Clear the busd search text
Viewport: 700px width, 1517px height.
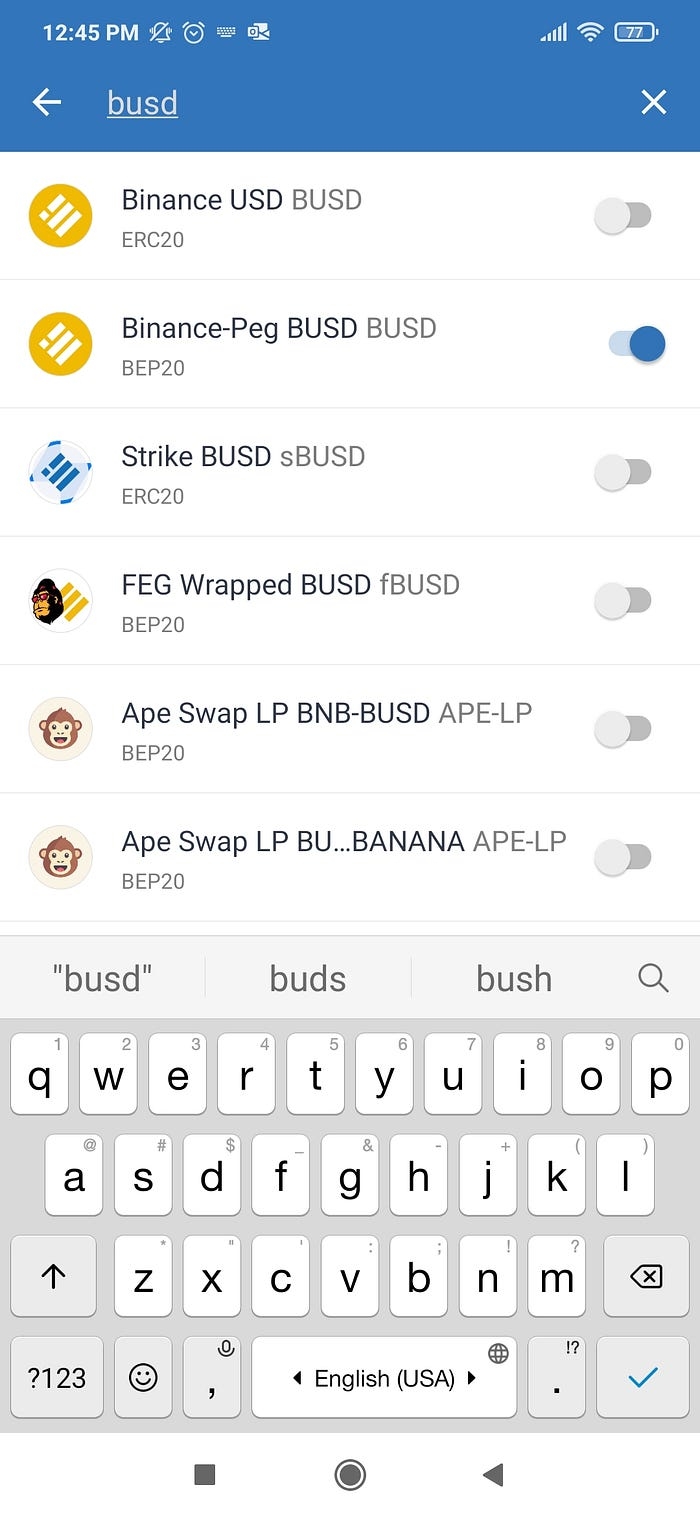pos(653,102)
